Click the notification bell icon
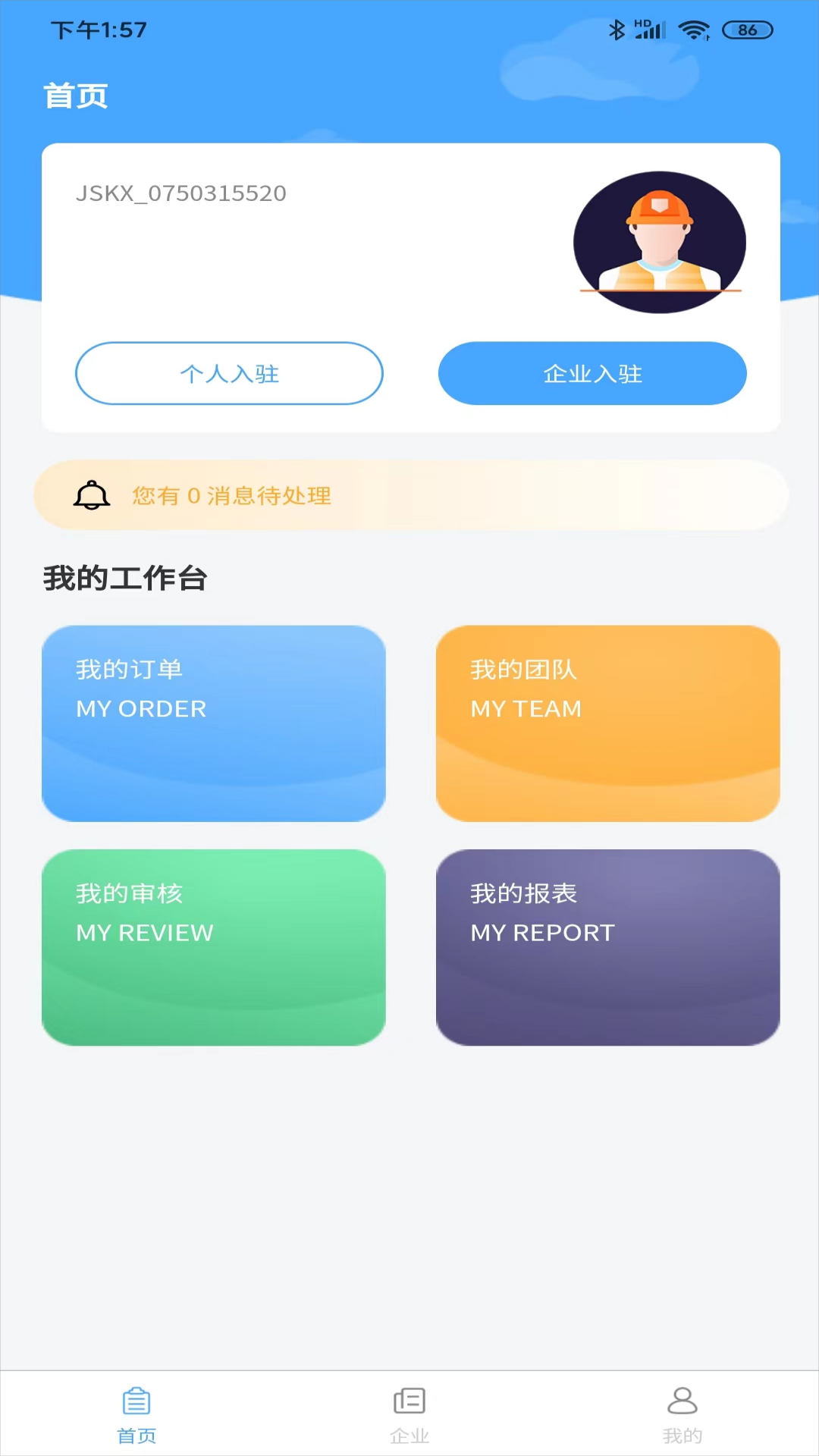The width and height of the screenshot is (819, 1456). coord(92,495)
